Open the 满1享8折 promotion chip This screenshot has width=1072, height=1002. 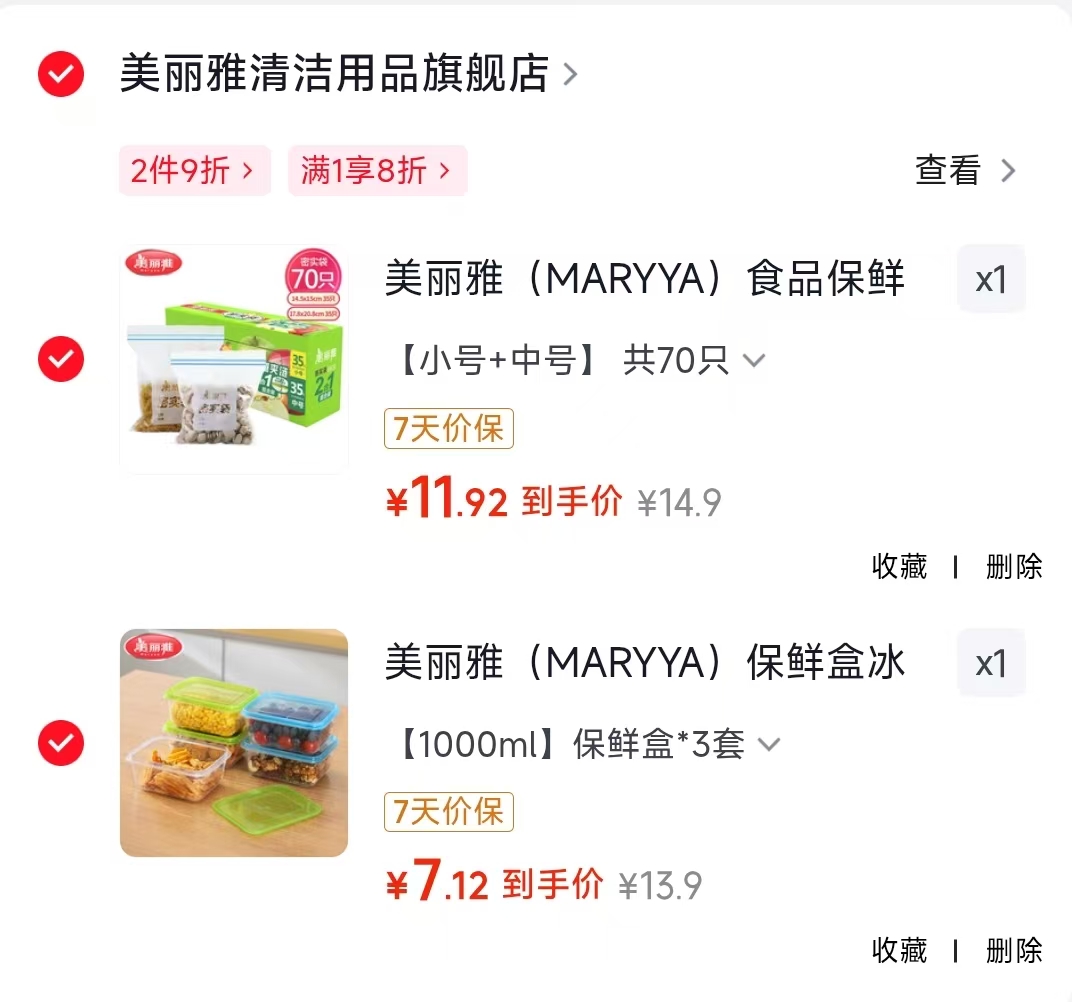tap(377, 170)
